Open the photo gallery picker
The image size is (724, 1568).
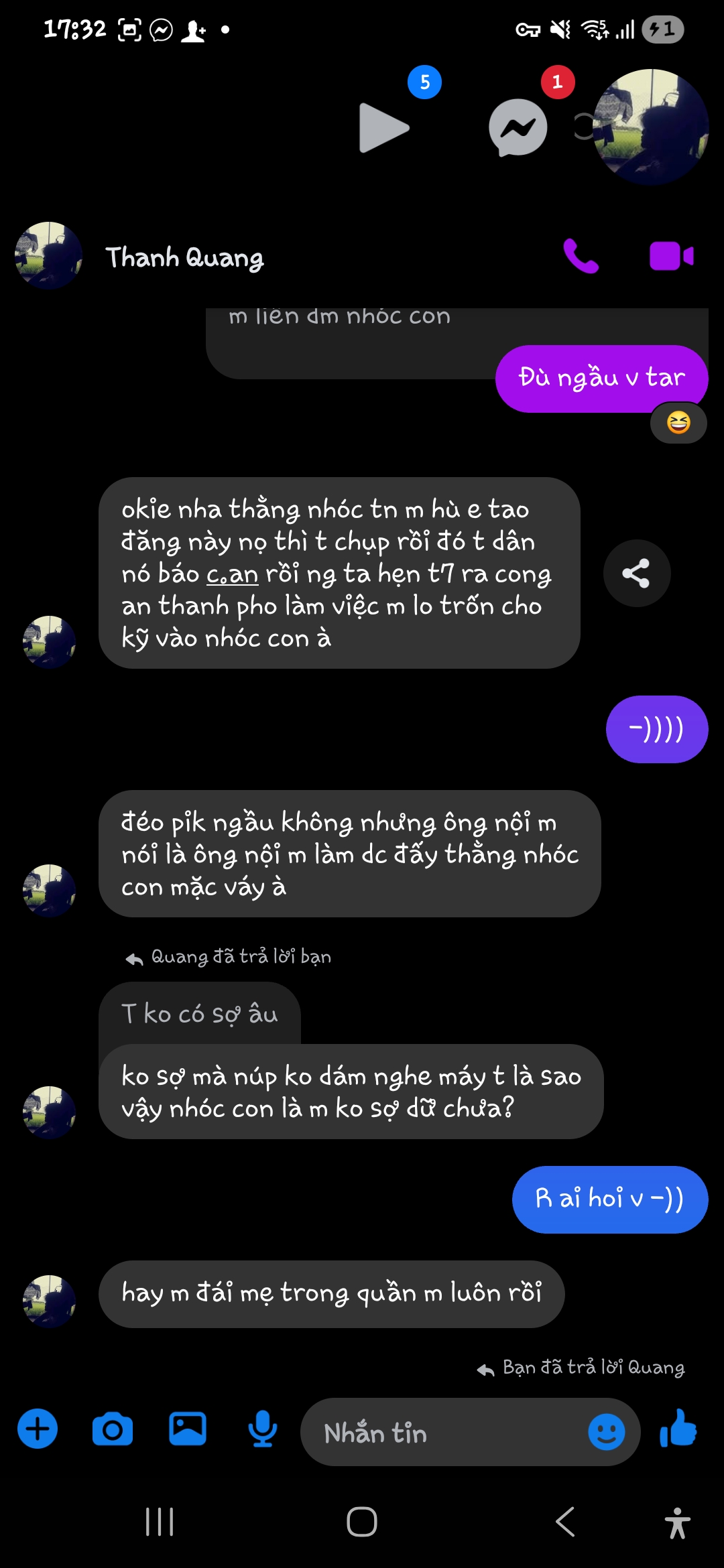click(x=188, y=1429)
